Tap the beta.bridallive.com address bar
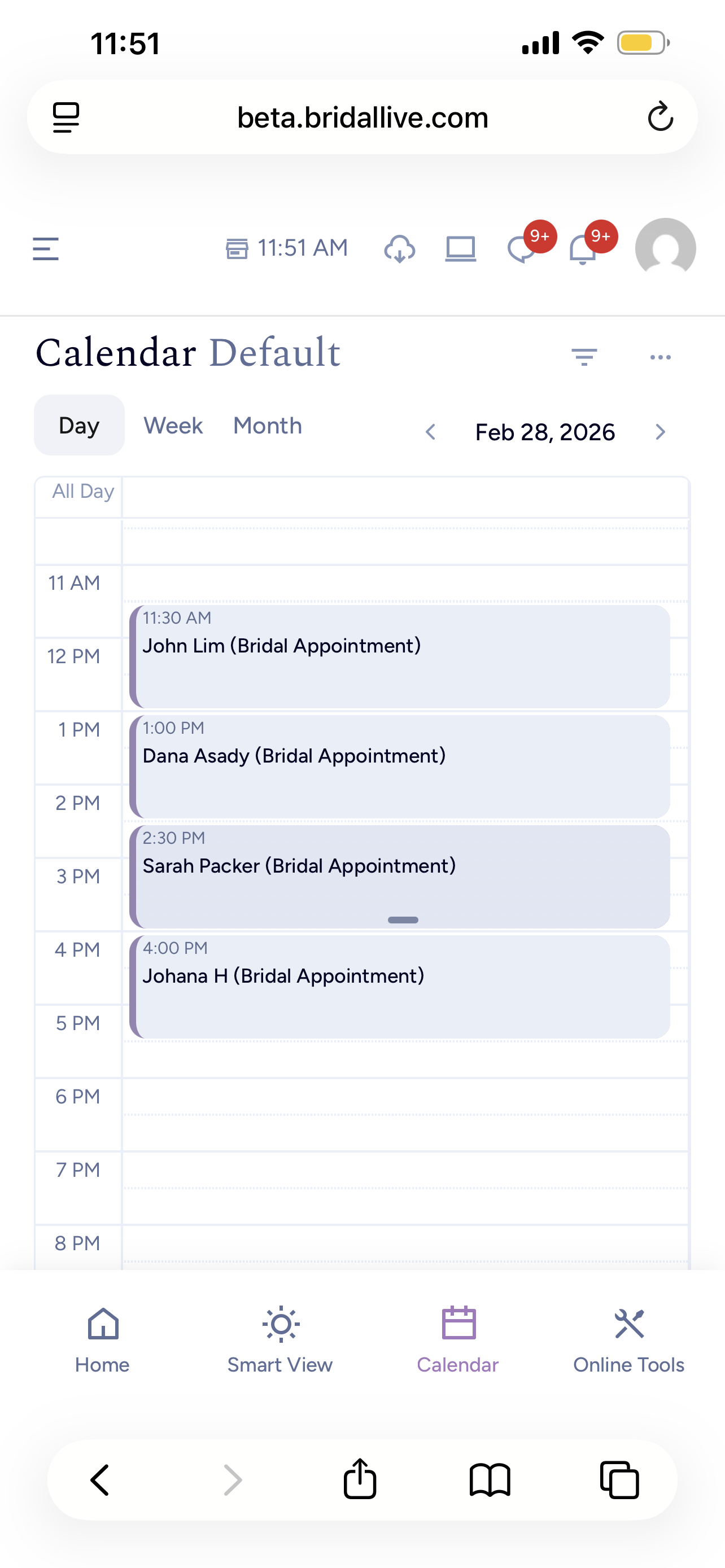The width and height of the screenshot is (725, 1568). coord(362,117)
